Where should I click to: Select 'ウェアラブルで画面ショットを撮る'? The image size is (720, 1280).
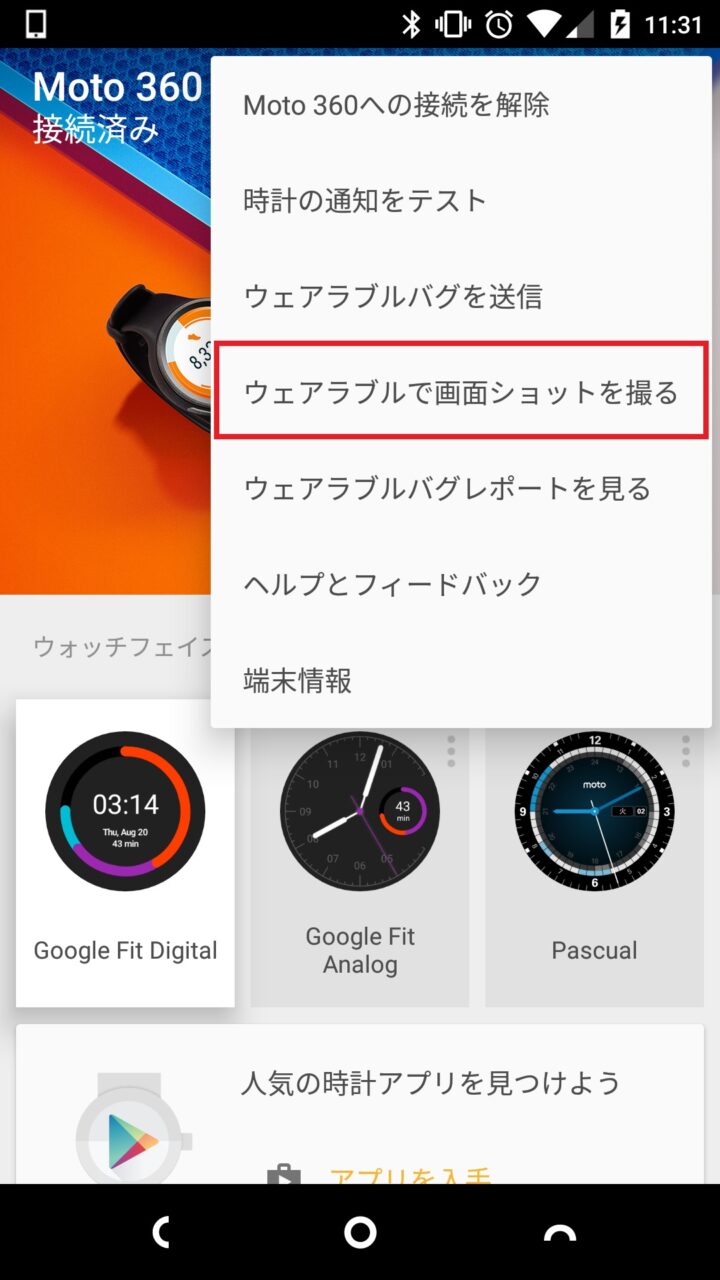[461, 393]
